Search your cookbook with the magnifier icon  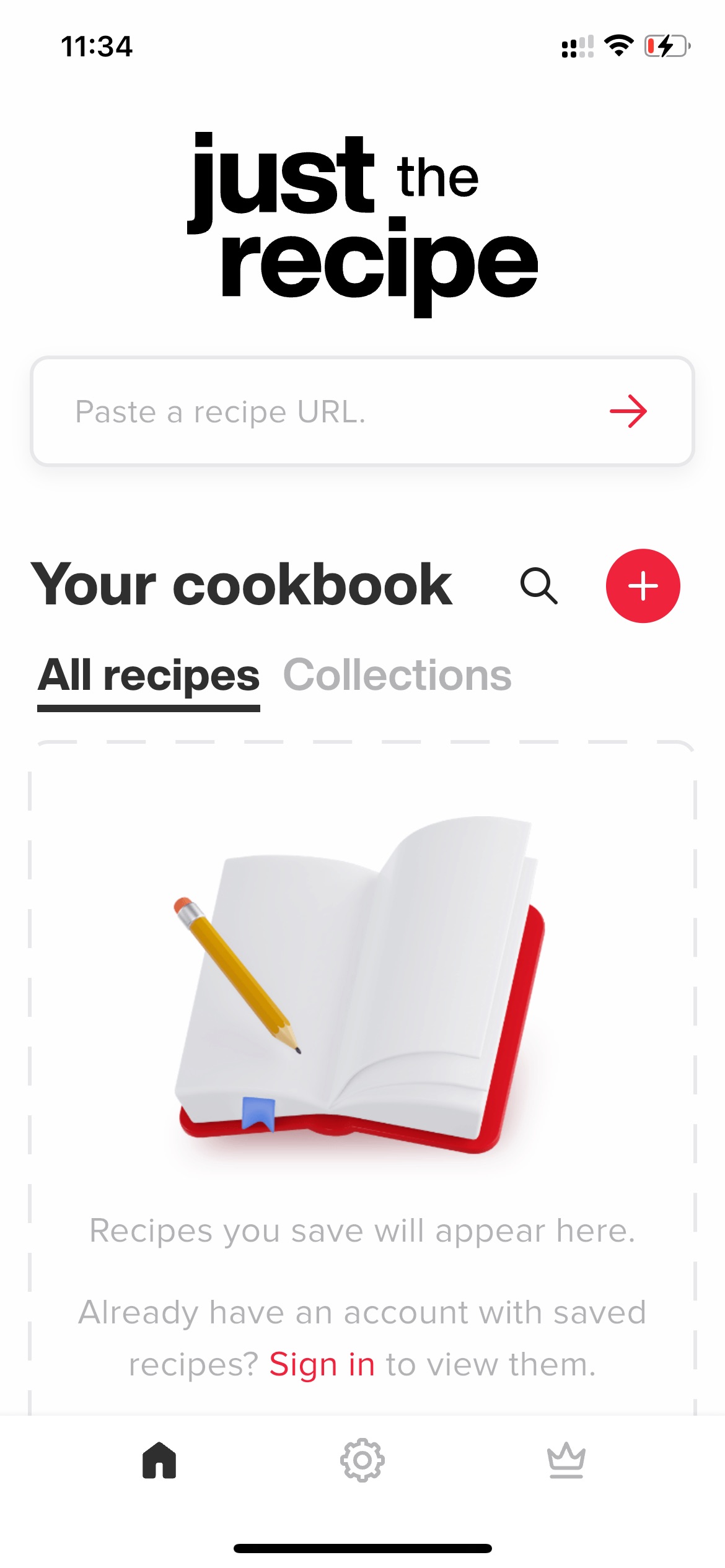tap(538, 585)
